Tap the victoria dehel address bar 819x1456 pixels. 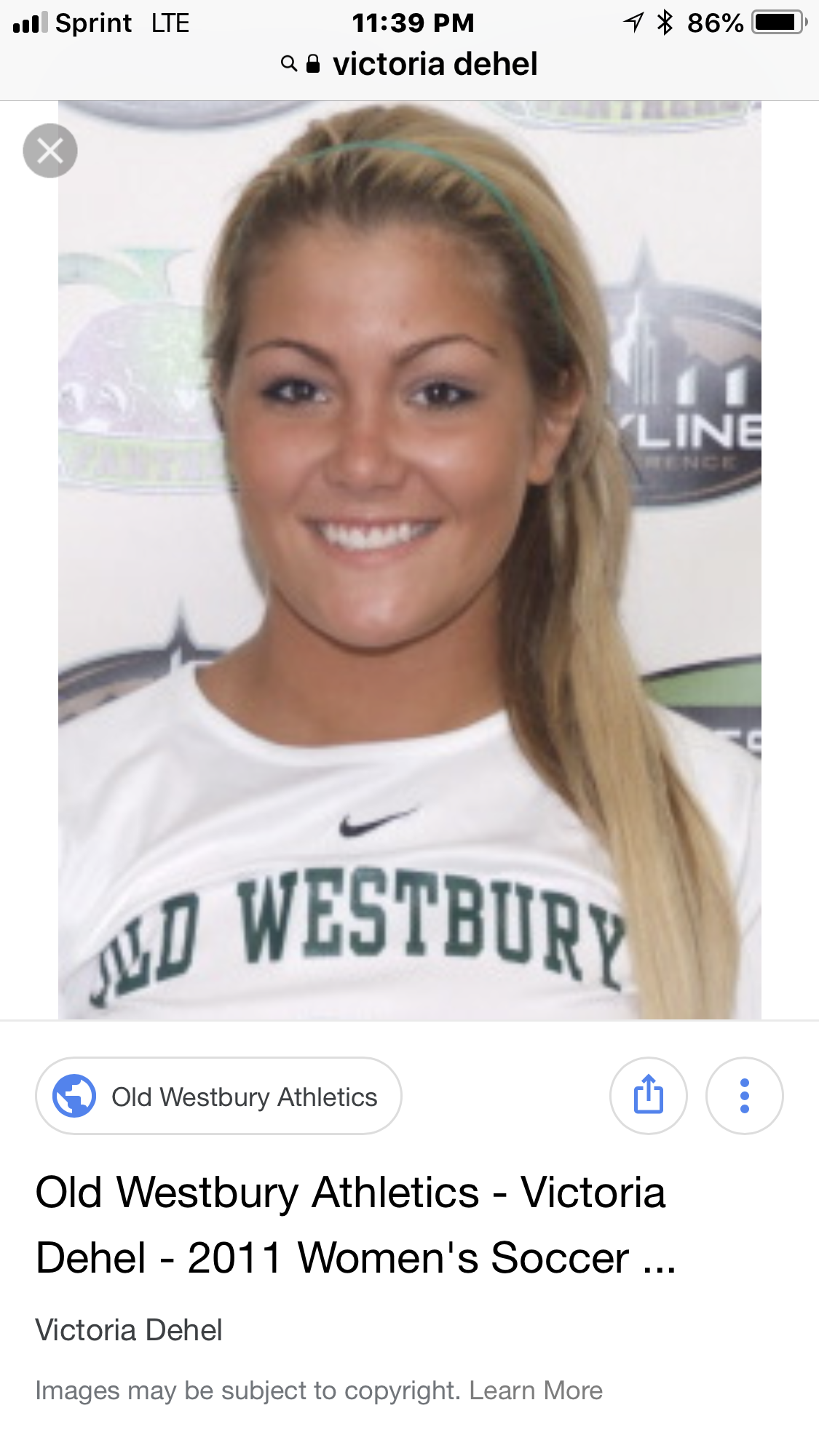click(x=409, y=64)
